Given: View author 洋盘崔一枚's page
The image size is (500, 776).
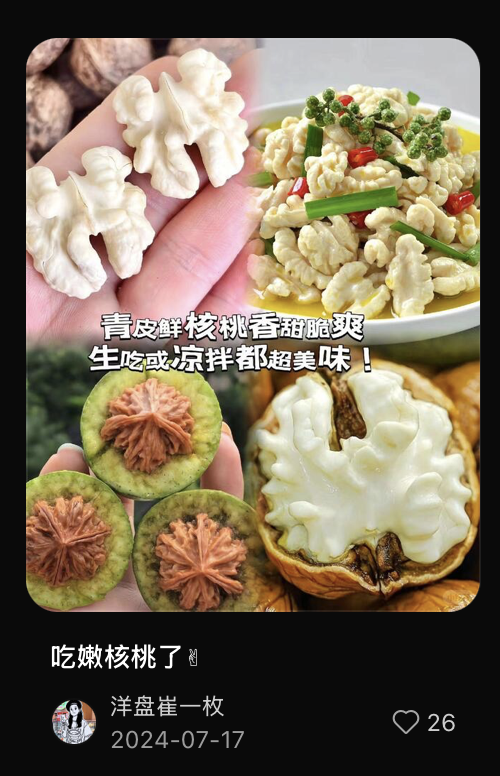Looking at the screenshot, I should click(167, 706).
